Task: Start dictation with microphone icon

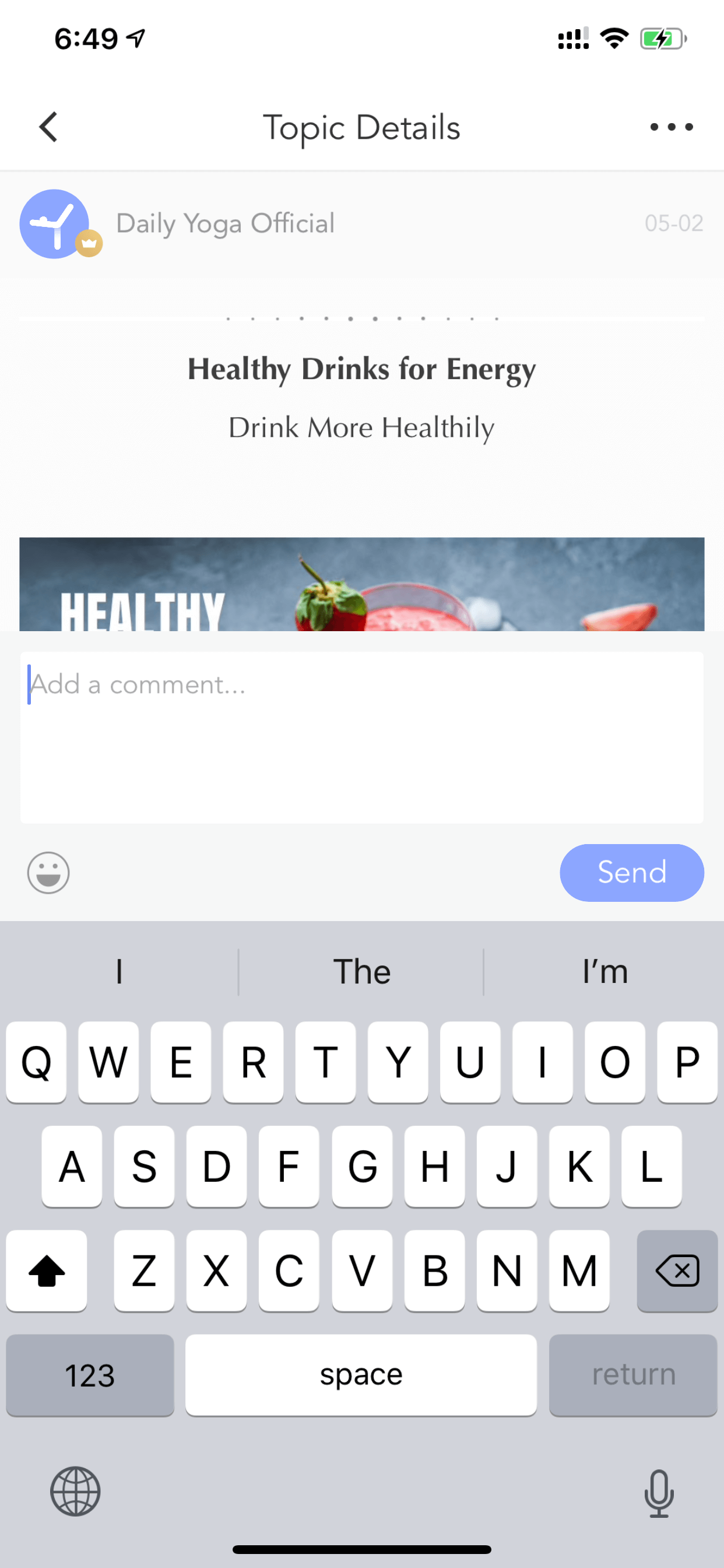Action: coord(659,1493)
